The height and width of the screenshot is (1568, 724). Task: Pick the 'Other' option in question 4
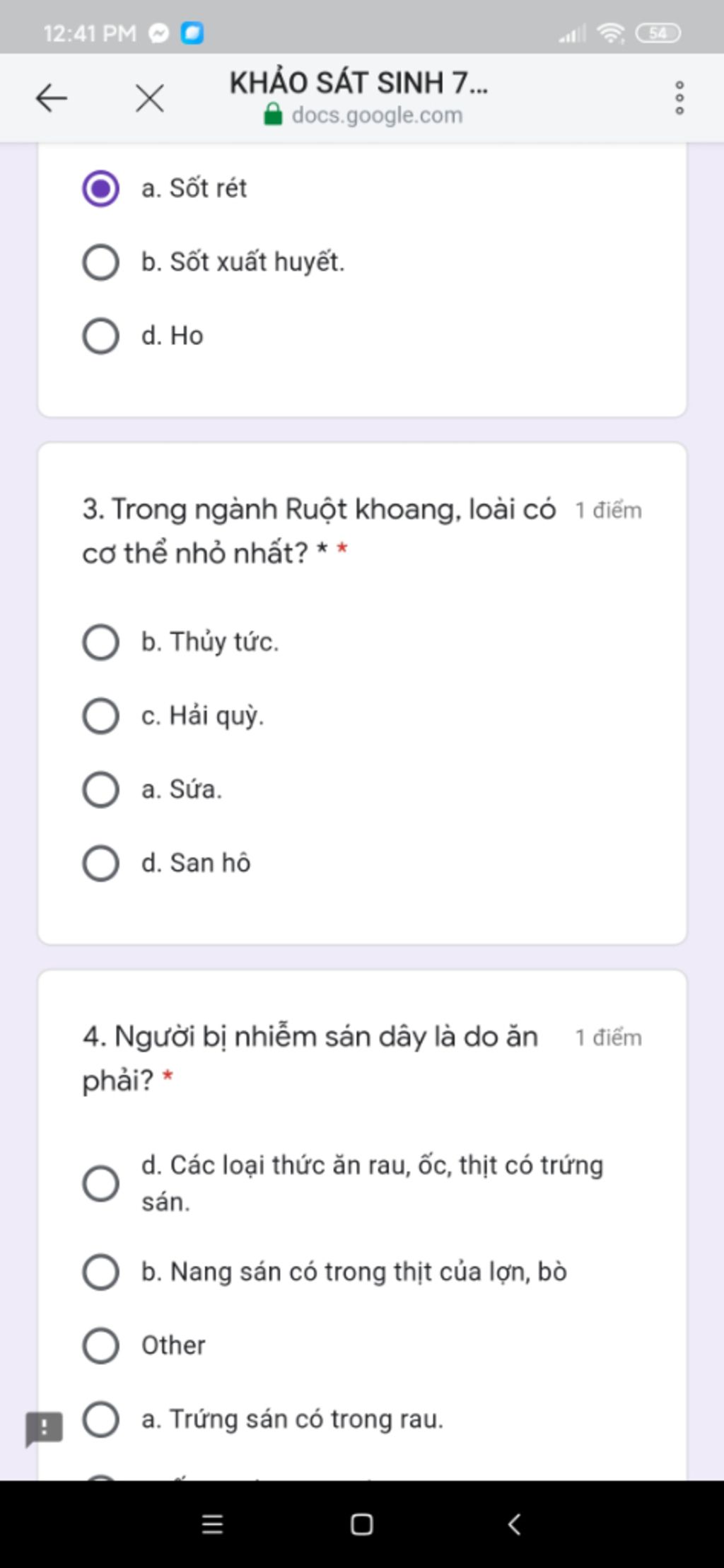click(x=100, y=1345)
